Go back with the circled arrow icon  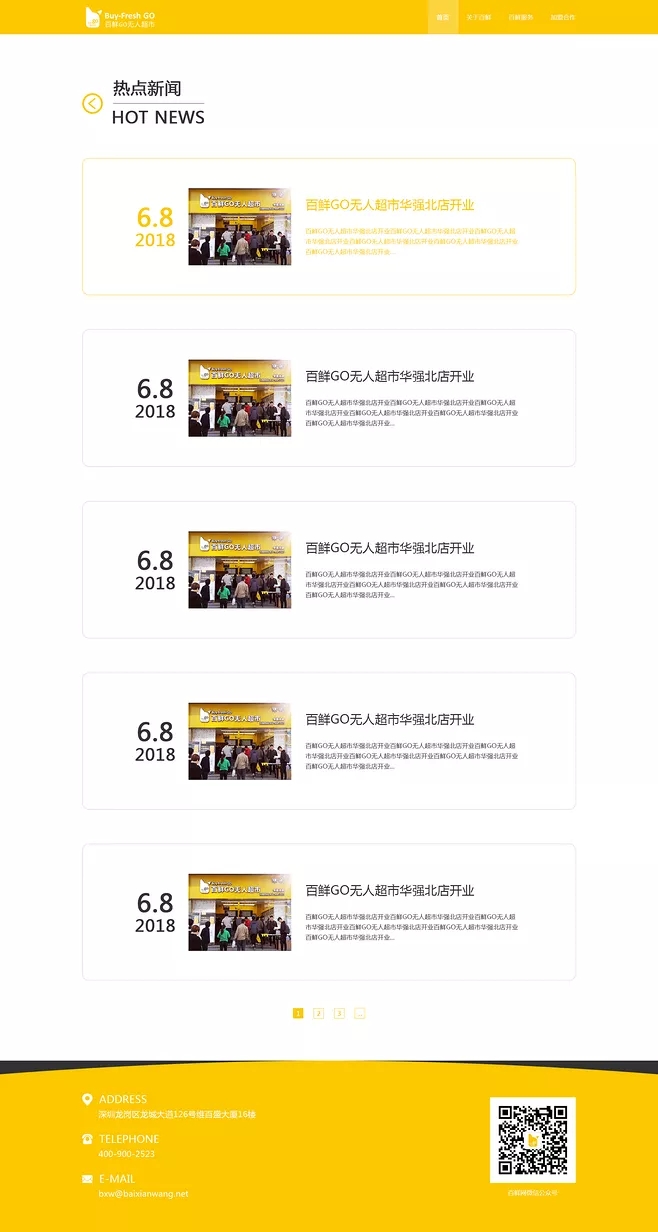click(92, 103)
